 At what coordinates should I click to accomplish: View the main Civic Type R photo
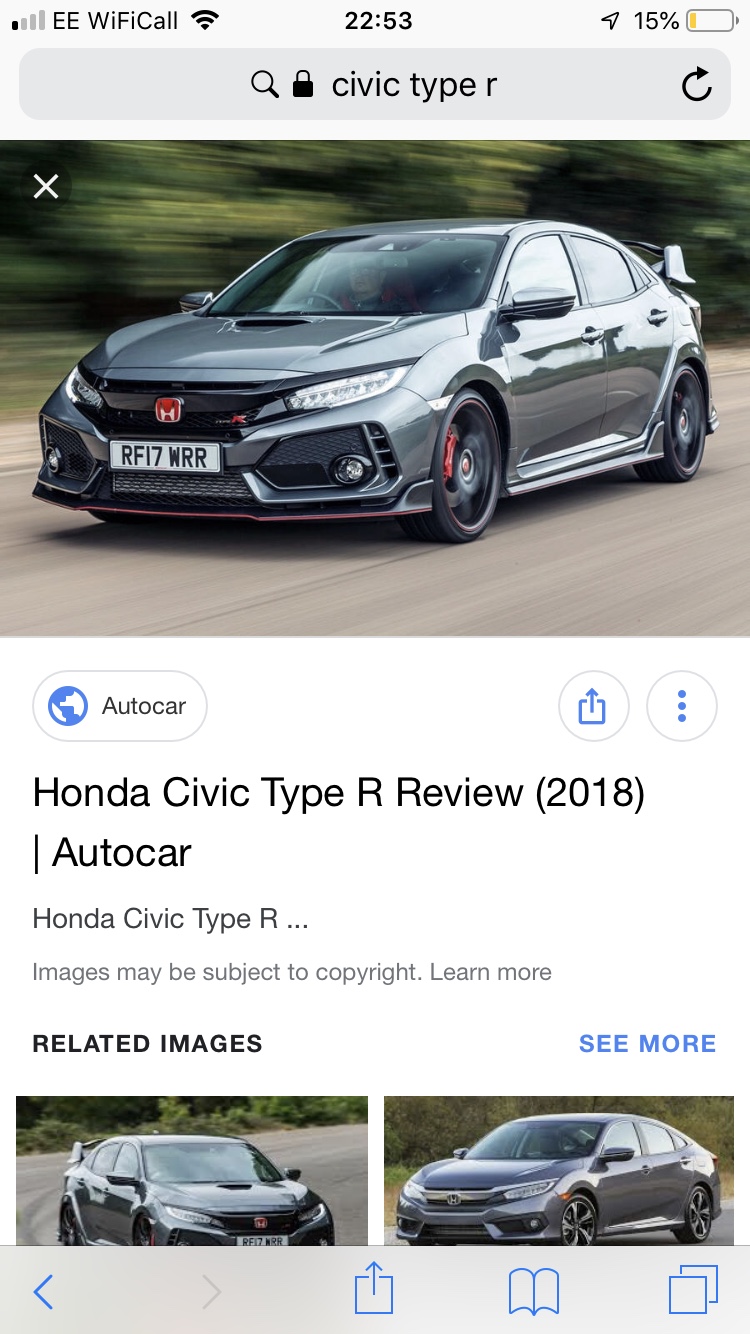tap(375, 388)
